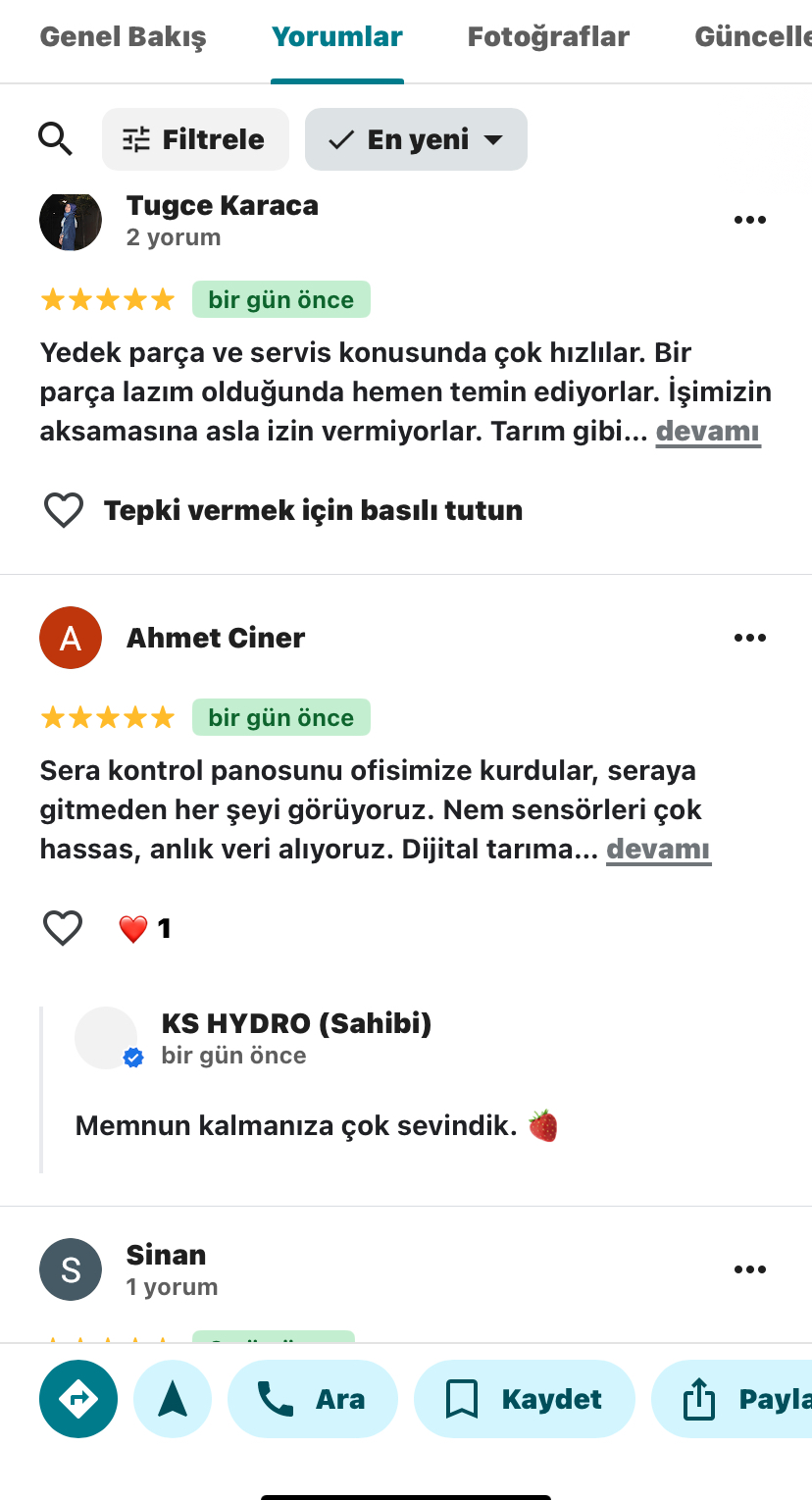Show more options for Sinan's review

click(750, 1269)
